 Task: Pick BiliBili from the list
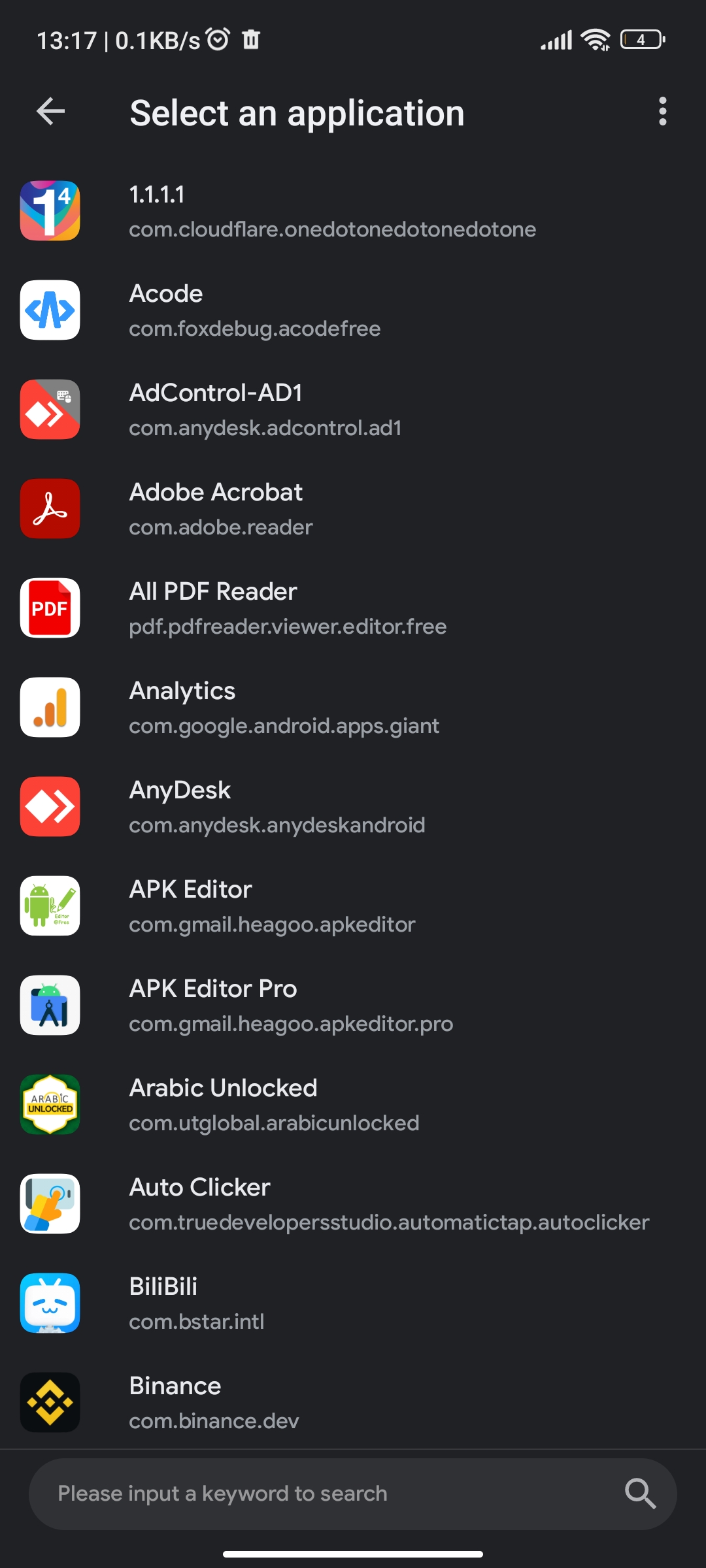[353, 1303]
